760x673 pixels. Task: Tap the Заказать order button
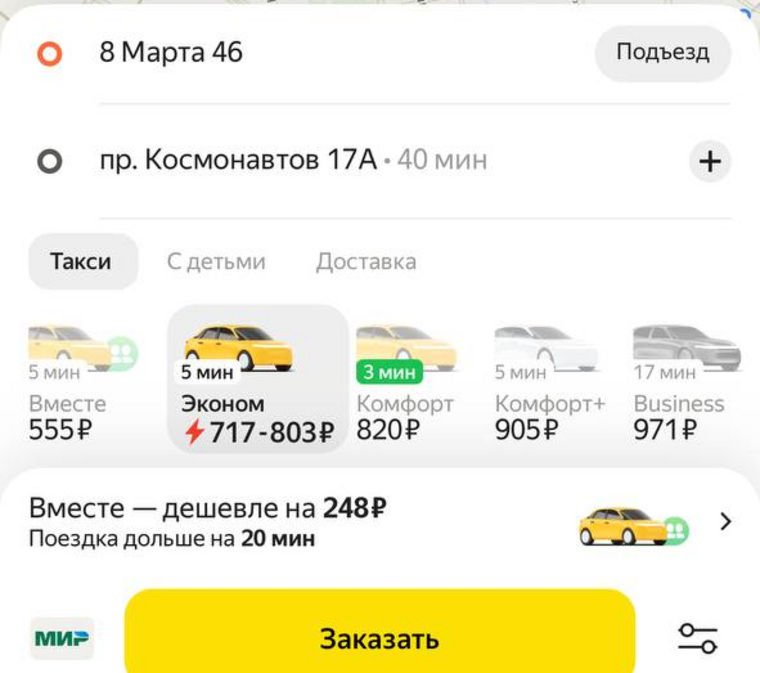coord(379,637)
